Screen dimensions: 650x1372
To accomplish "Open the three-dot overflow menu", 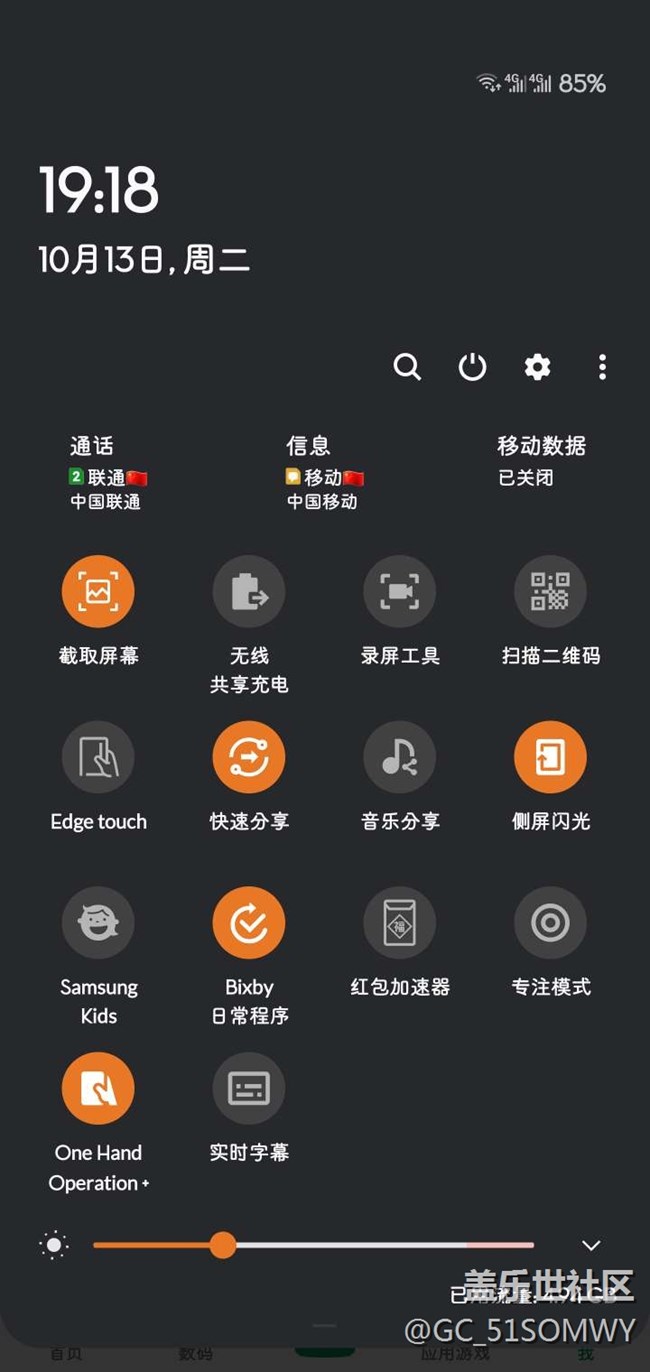I will (602, 367).
